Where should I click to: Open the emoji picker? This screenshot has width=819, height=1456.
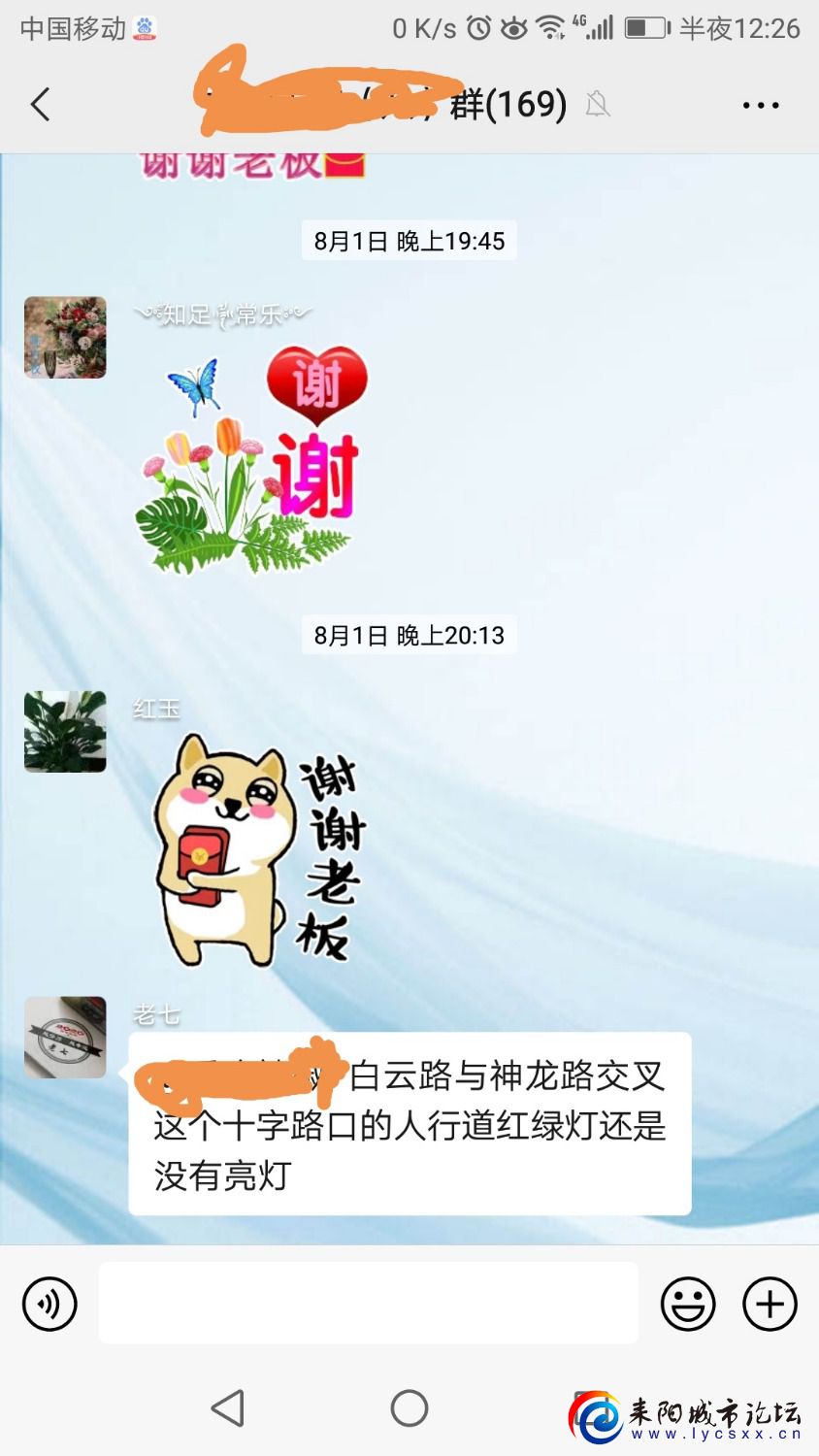click(688, 1304)
